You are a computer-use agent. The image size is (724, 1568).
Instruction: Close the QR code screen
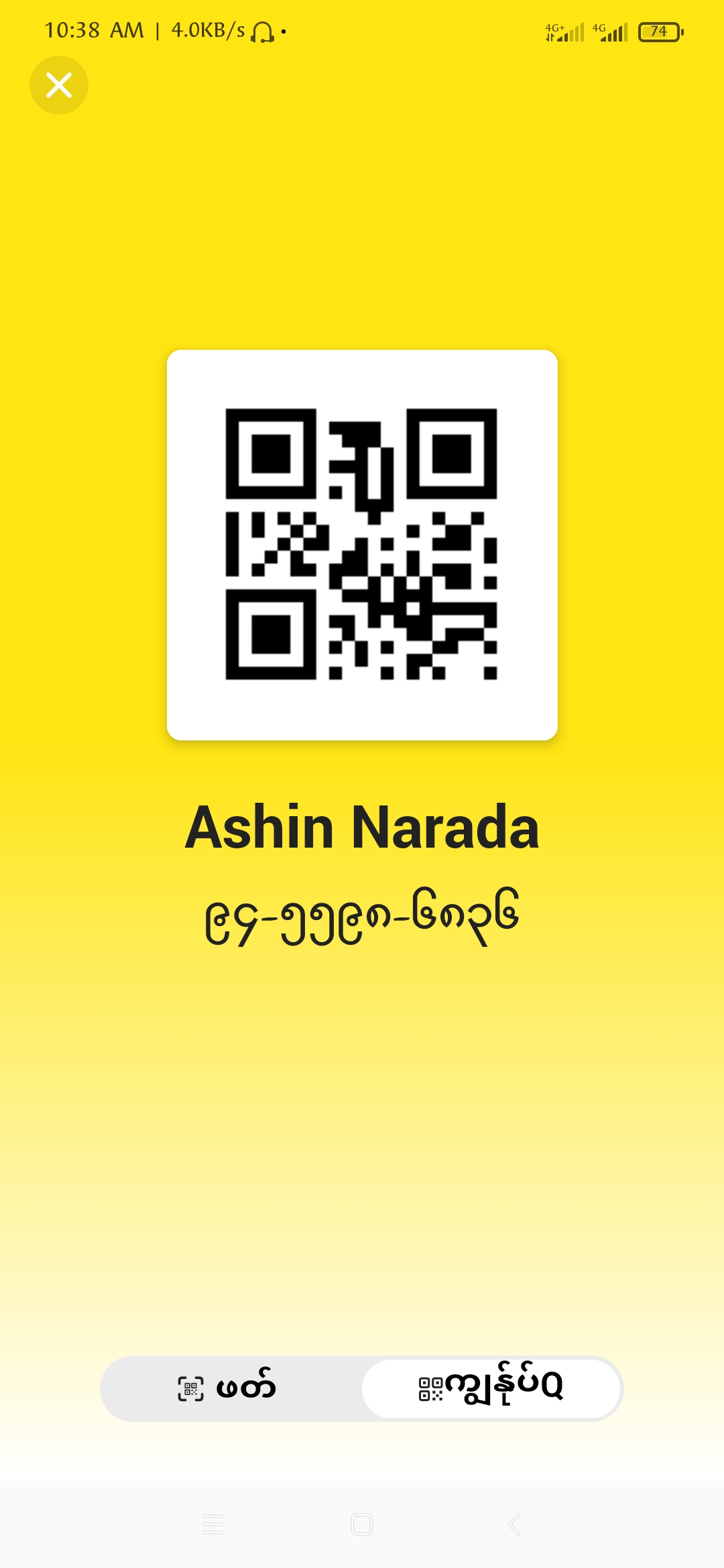(x=59, y=85)
